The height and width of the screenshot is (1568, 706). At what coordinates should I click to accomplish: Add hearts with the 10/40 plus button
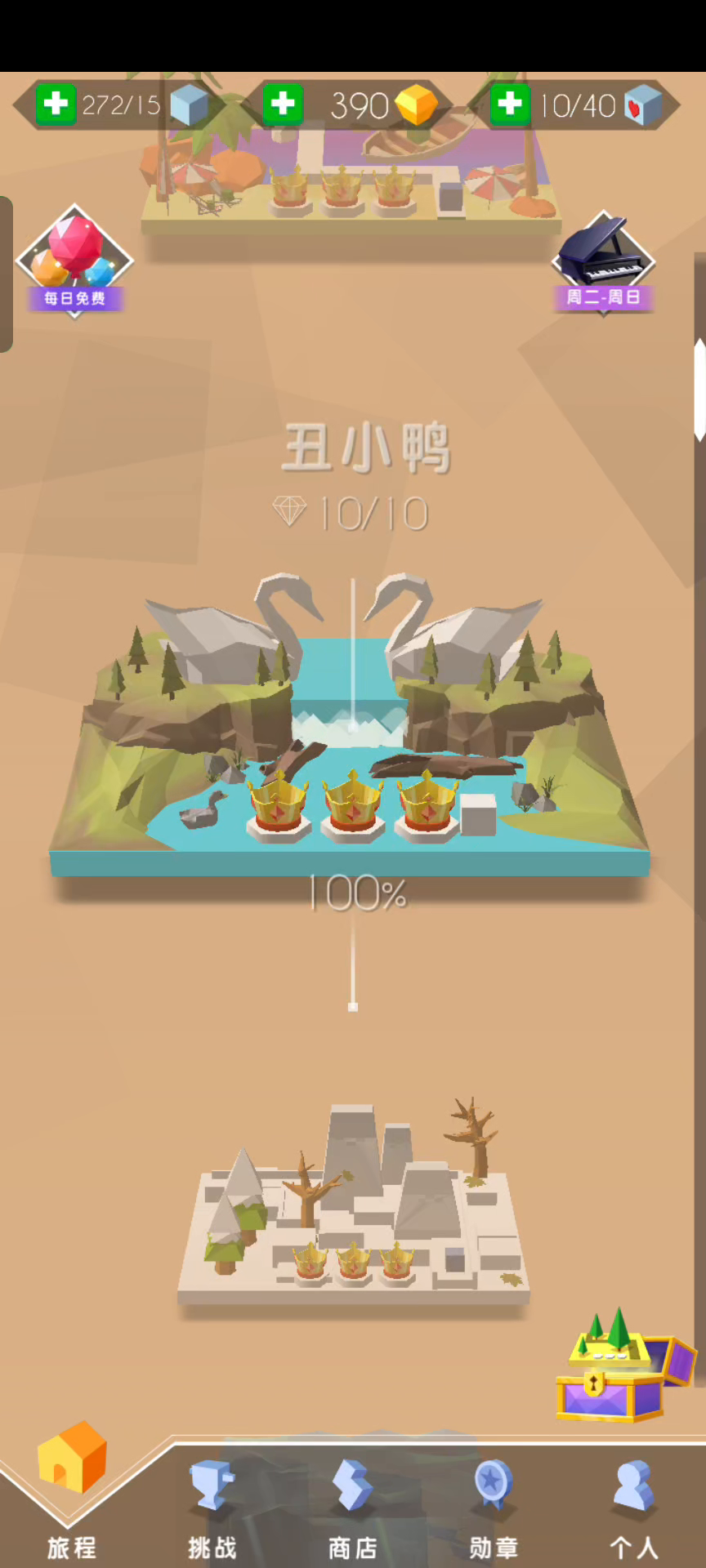[510, 105]
